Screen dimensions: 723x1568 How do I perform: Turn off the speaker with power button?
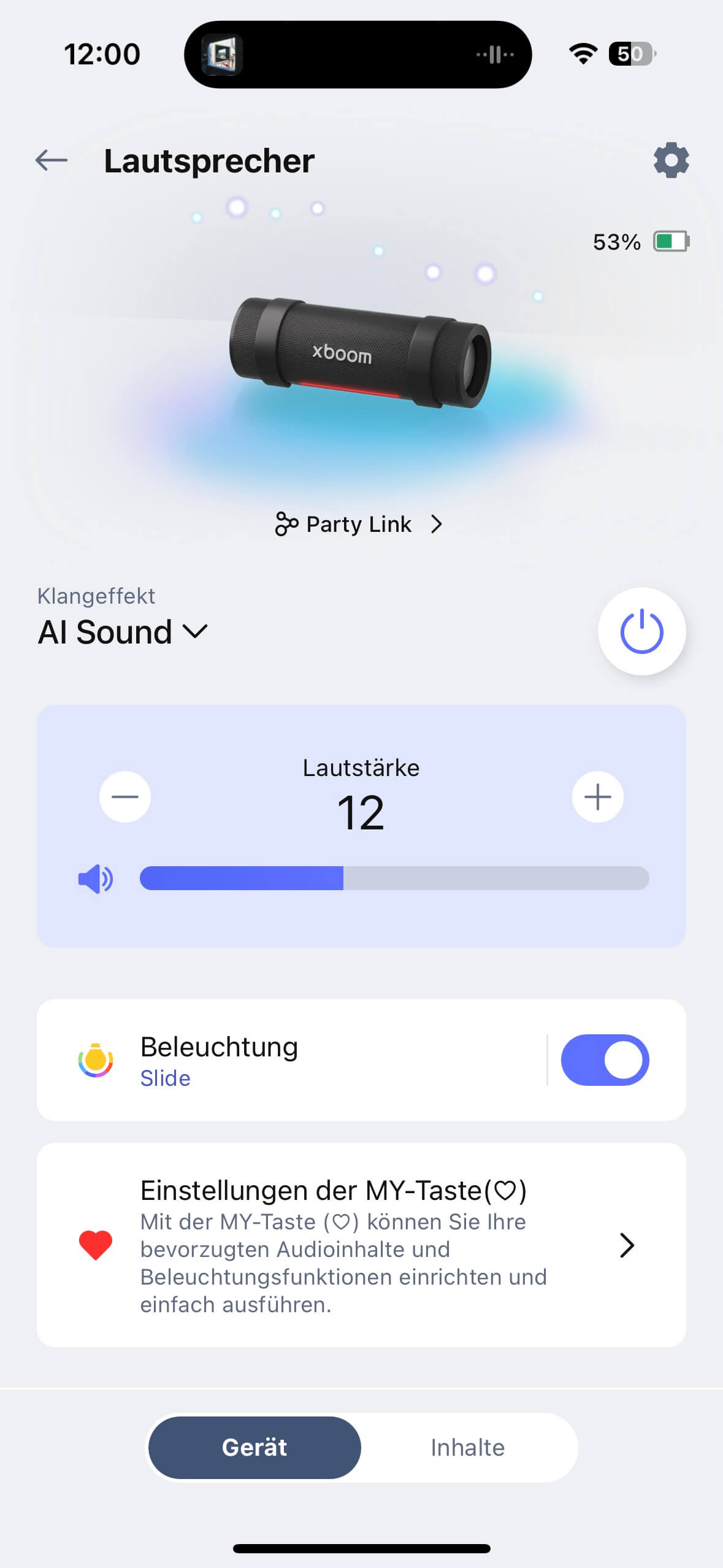click(x=641, y=632)
